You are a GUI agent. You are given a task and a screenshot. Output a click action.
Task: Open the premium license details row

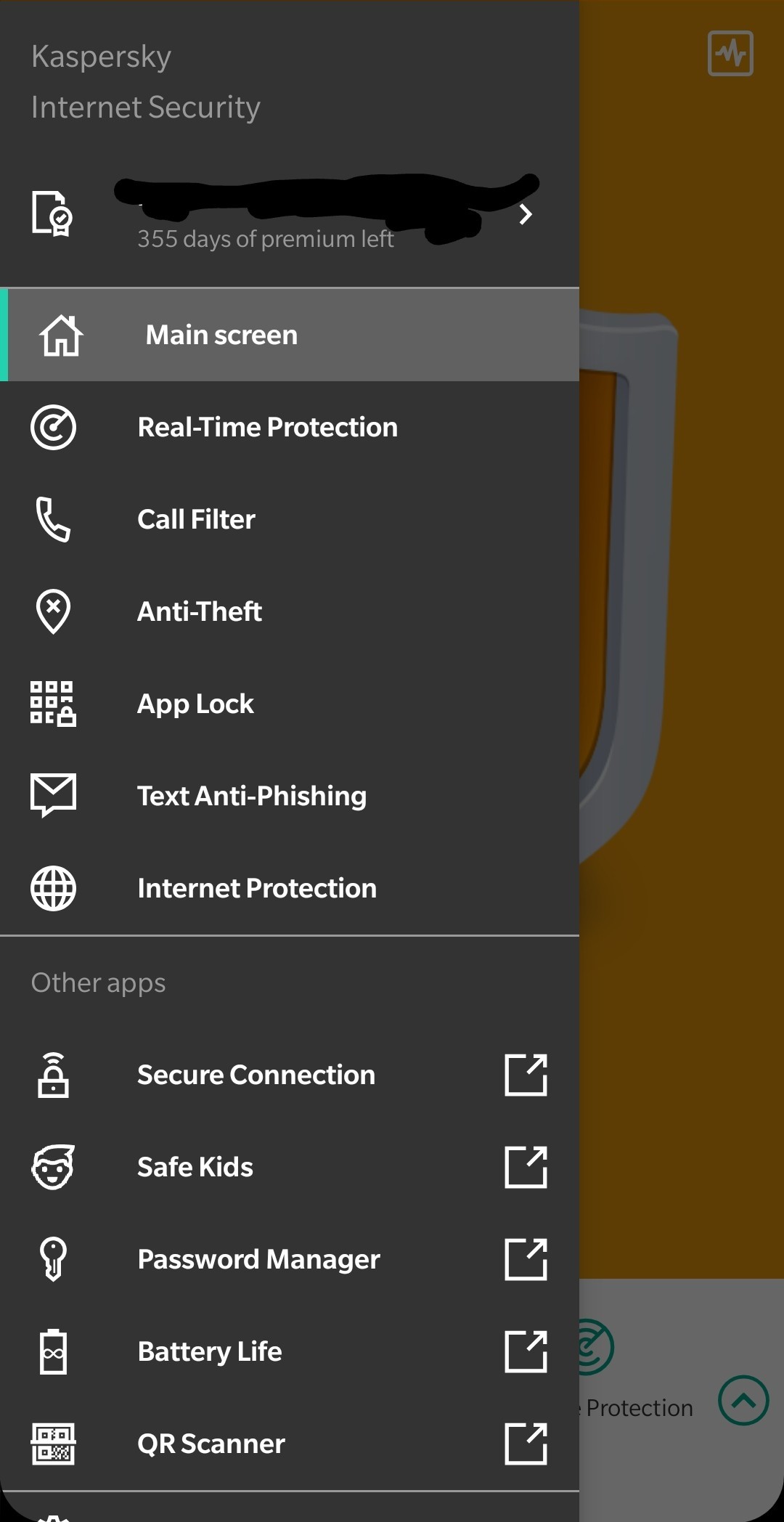point(290,214)
